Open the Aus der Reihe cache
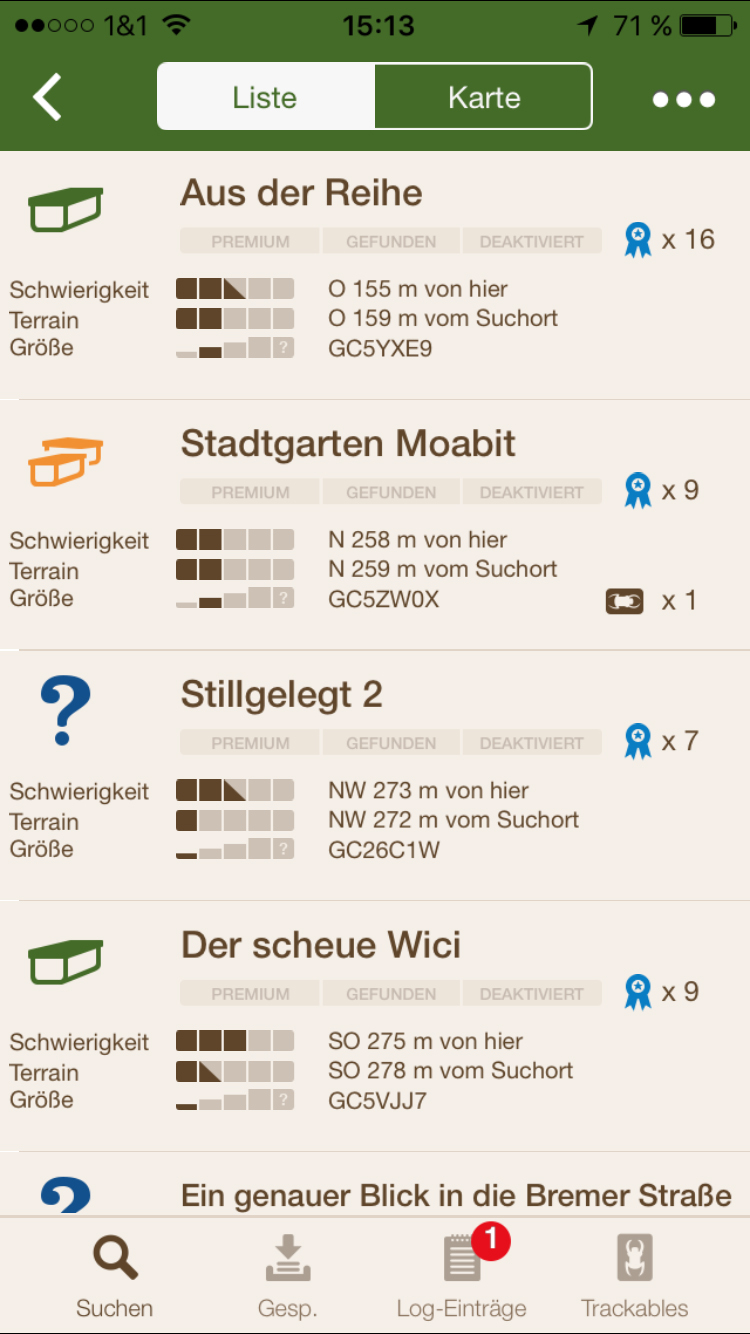Screen dimensions: 750x1334 pos(301,193)
